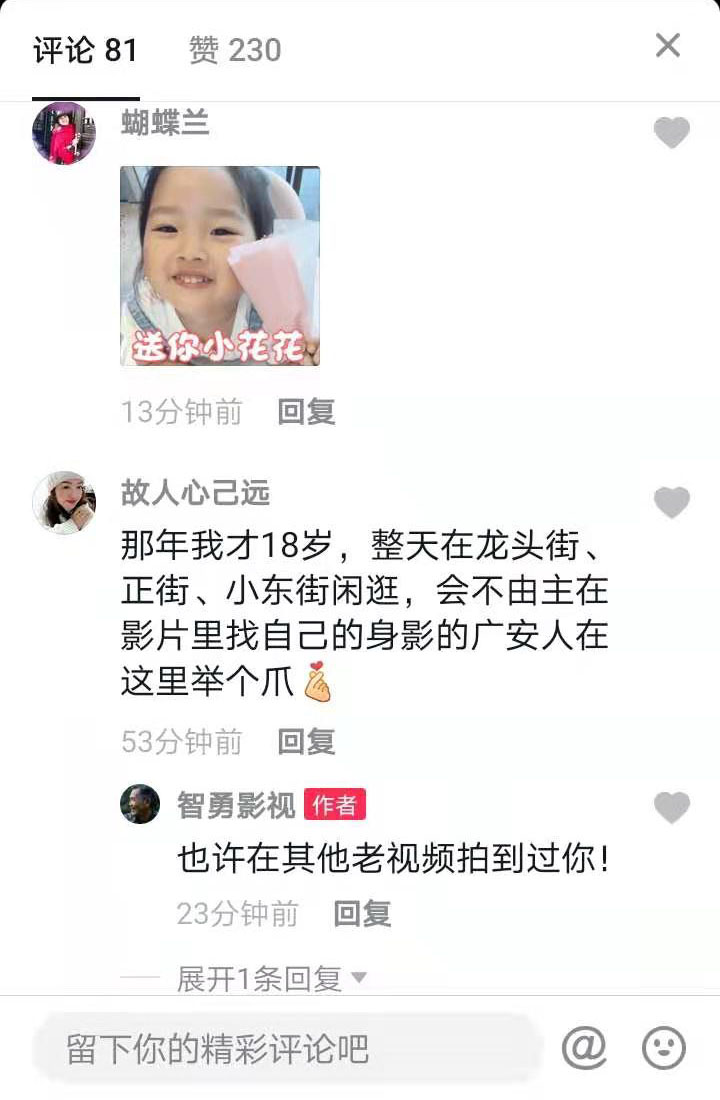Switch to the 赞 230 tab
Viewport: 720px width, 1100px height.
(235, 50)
